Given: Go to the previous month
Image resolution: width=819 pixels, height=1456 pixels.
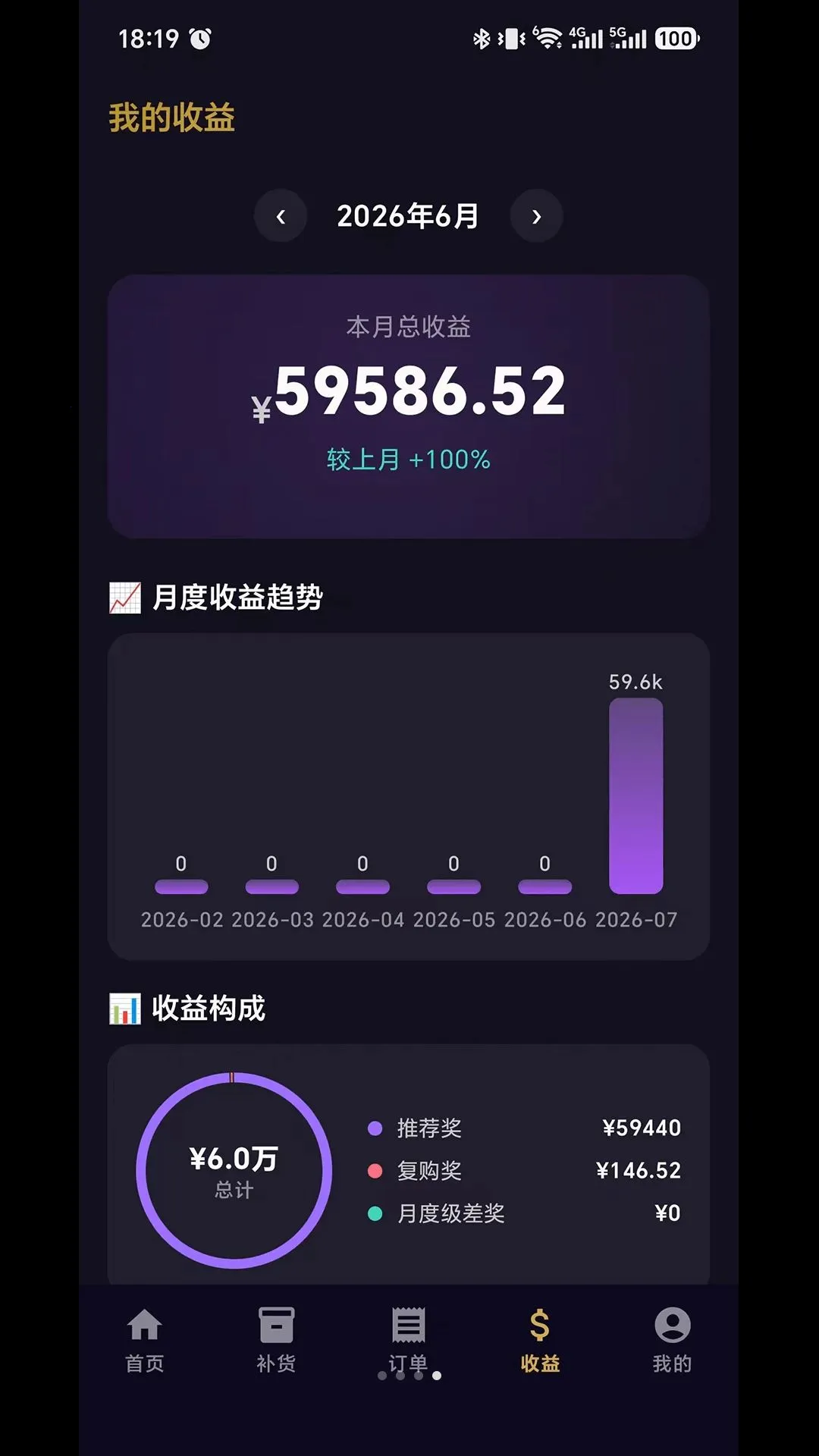Looking at the screenshot, I should tap(281, 216).
